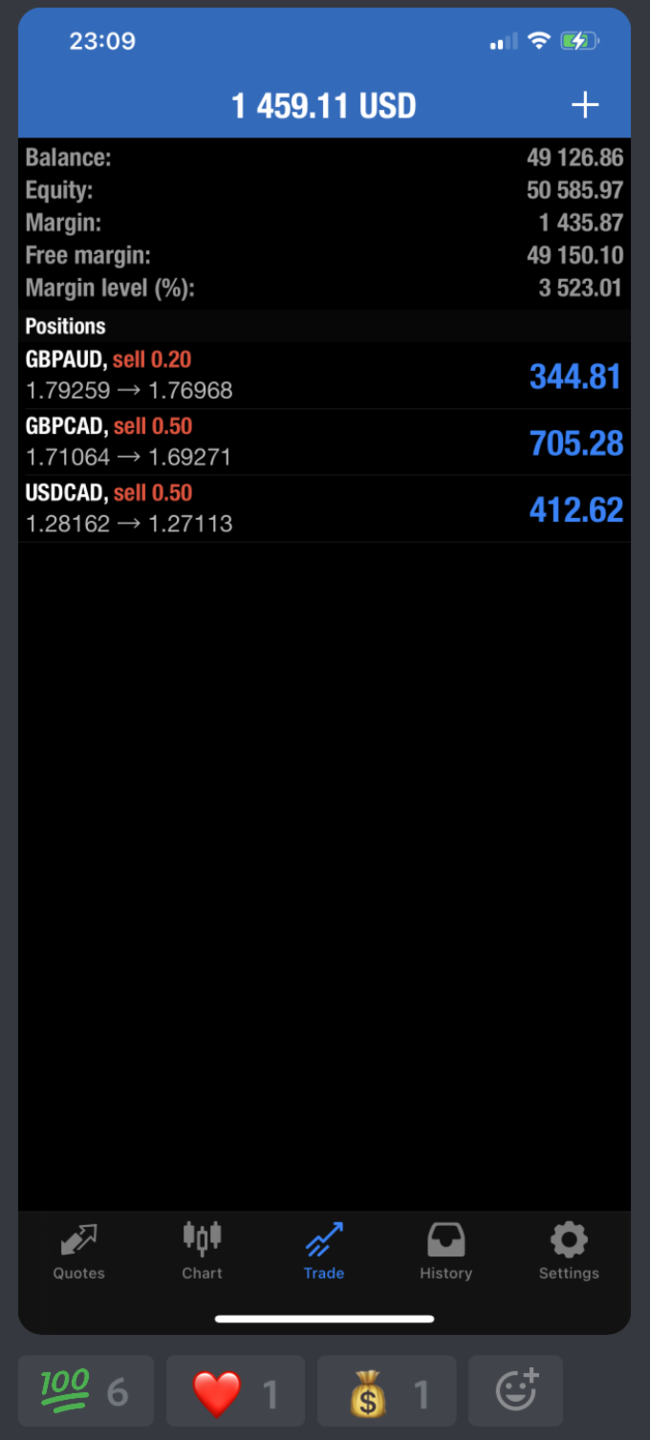Viewport: 650px width, 1440px height.
Task: Tap the money bag reaction chip
Action: [386, 1391]
